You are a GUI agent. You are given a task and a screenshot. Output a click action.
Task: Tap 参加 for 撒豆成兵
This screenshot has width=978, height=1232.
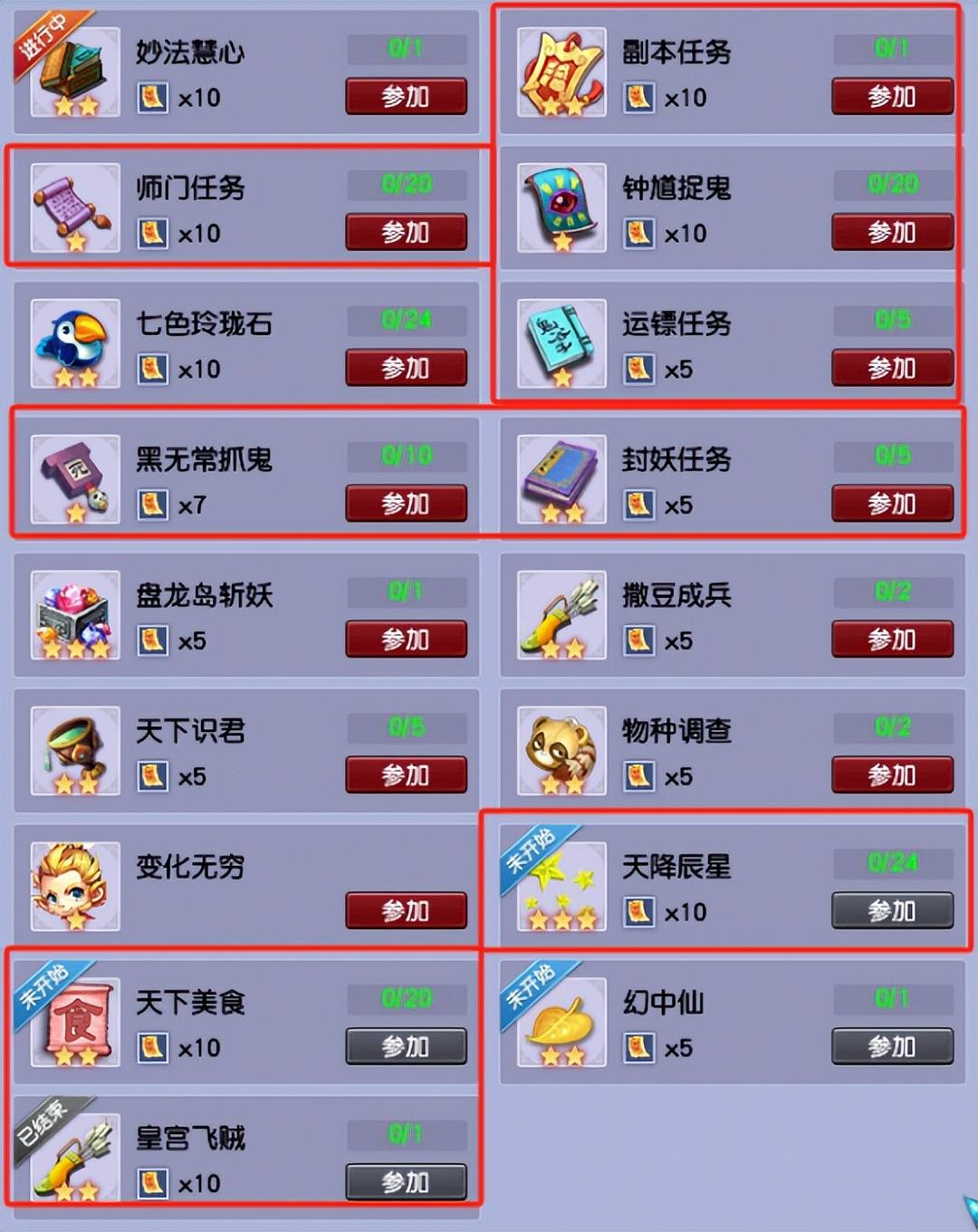(x=892, y=640)
